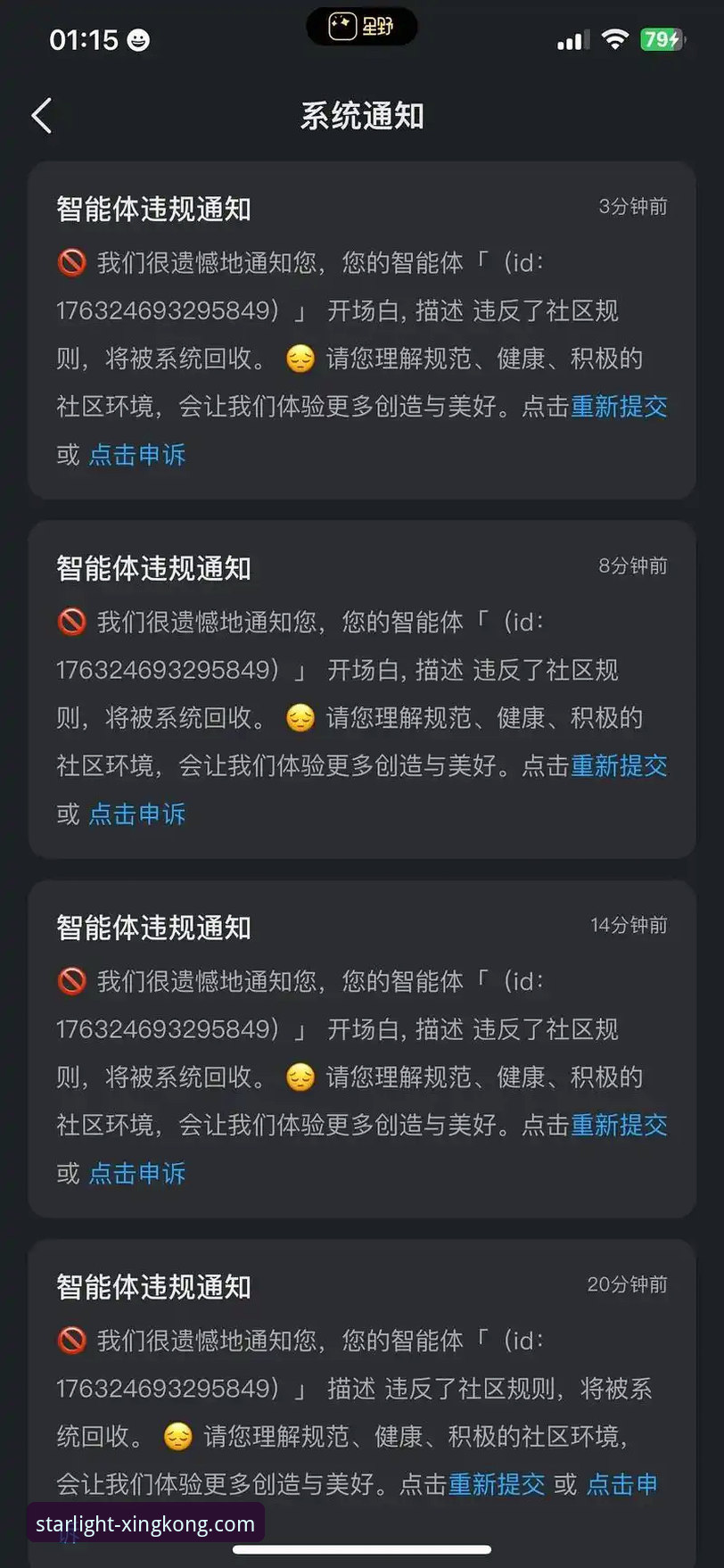The height and width of the screenshot is (1568, 724).
Task: Tap the starlight-xingkong.com watermark
Action: [x=145, y=1523]
